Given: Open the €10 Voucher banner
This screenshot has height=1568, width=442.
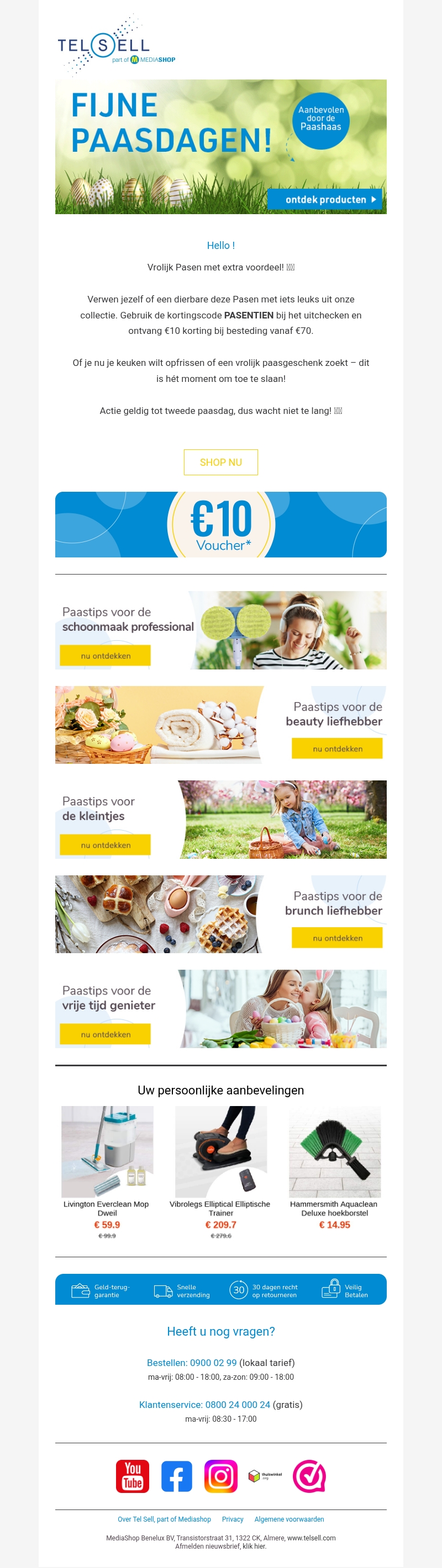Looking at the screenshot, I should coord(220,524).
